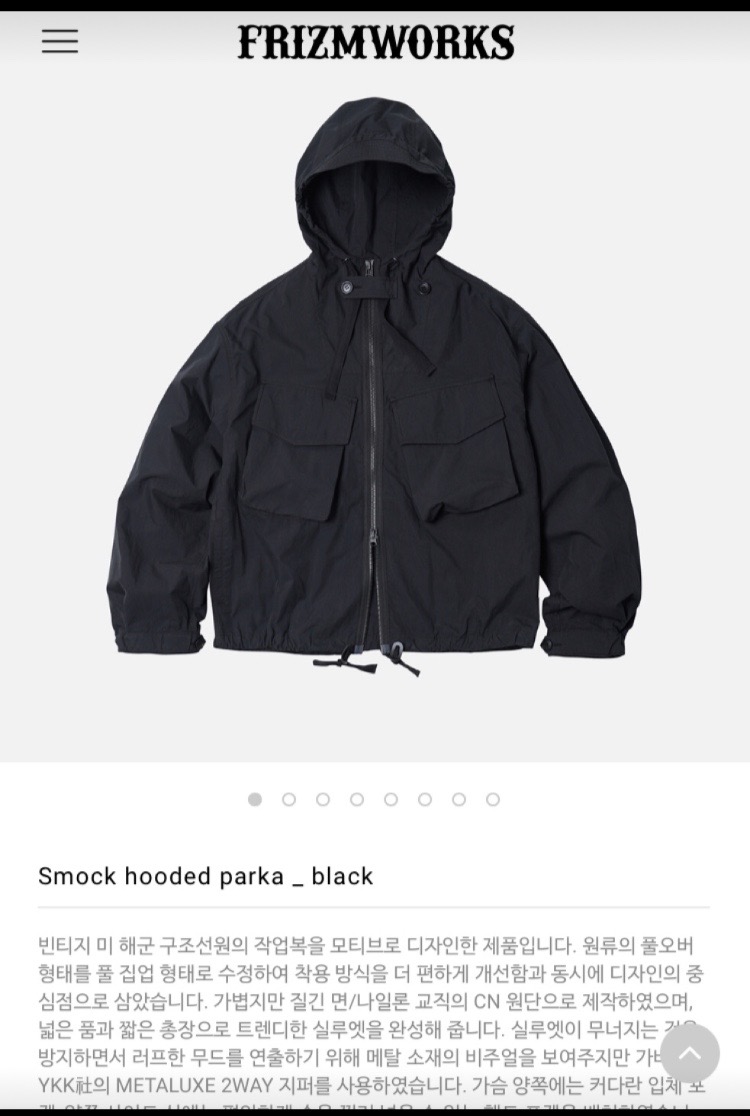
Task: Jump to the last image dot
Action: pos(493,799)
